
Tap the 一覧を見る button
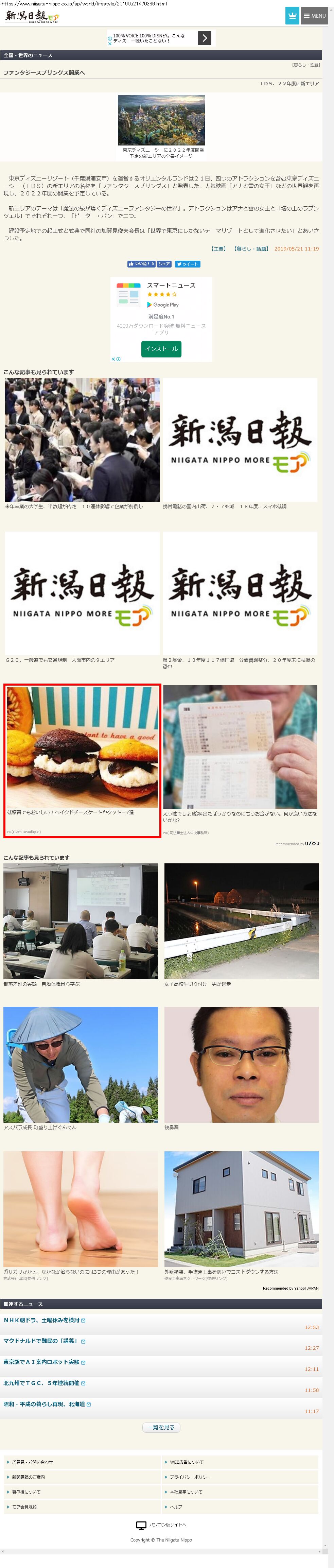click(161, 1427)
